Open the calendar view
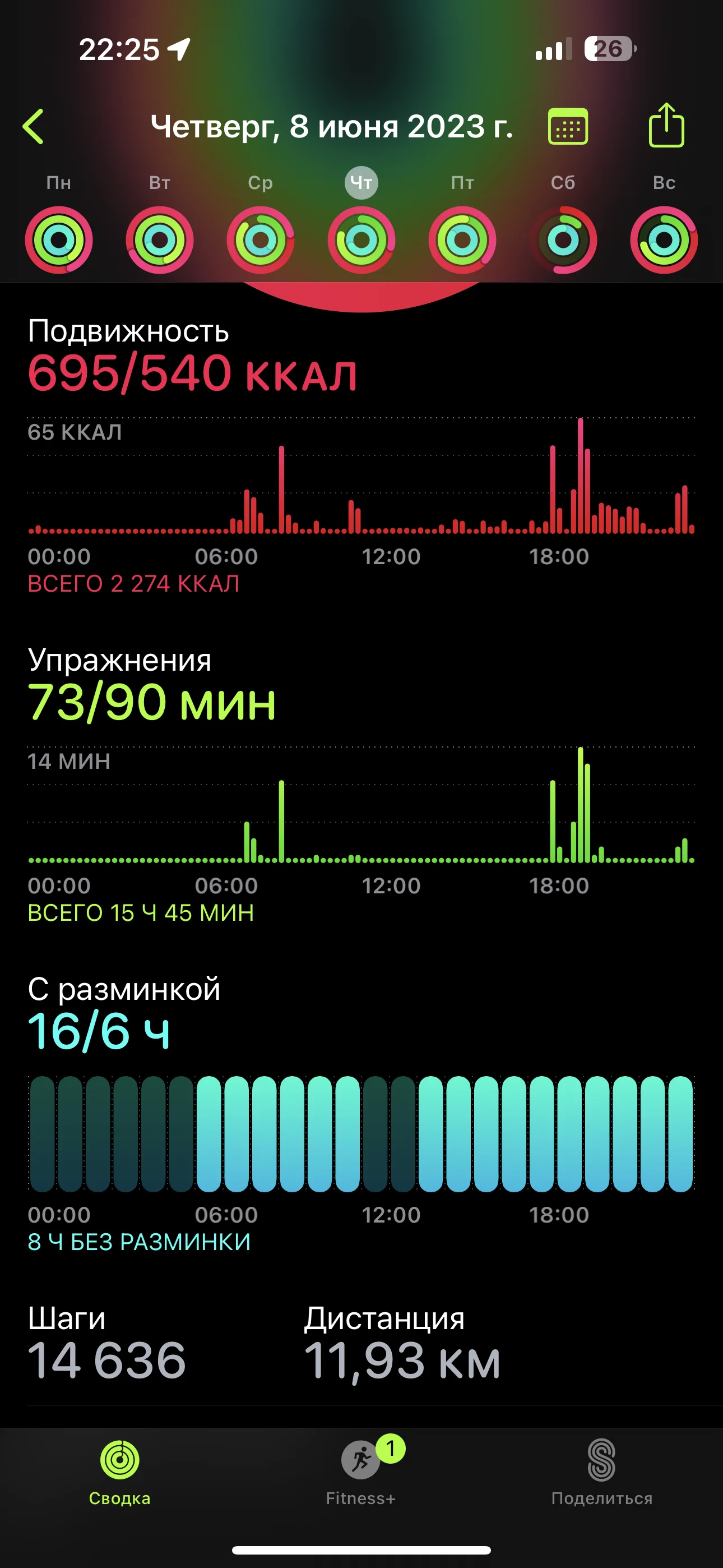The height and width of the screenshot is (1568, 723). pos(568,127)
